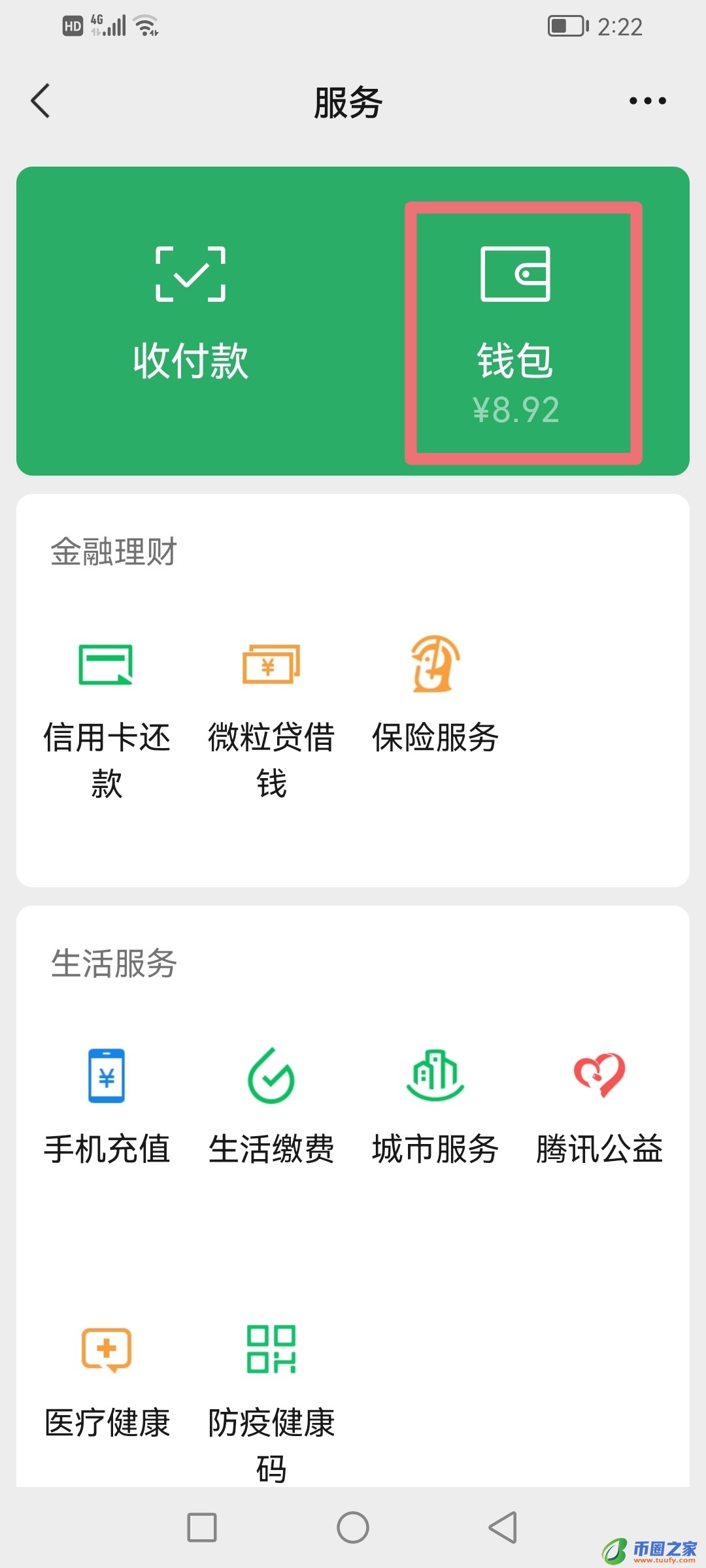
Task: Open the 钱包 wallet showing ¥8.92
Action: pyautogui.click(x=516, y=327)
